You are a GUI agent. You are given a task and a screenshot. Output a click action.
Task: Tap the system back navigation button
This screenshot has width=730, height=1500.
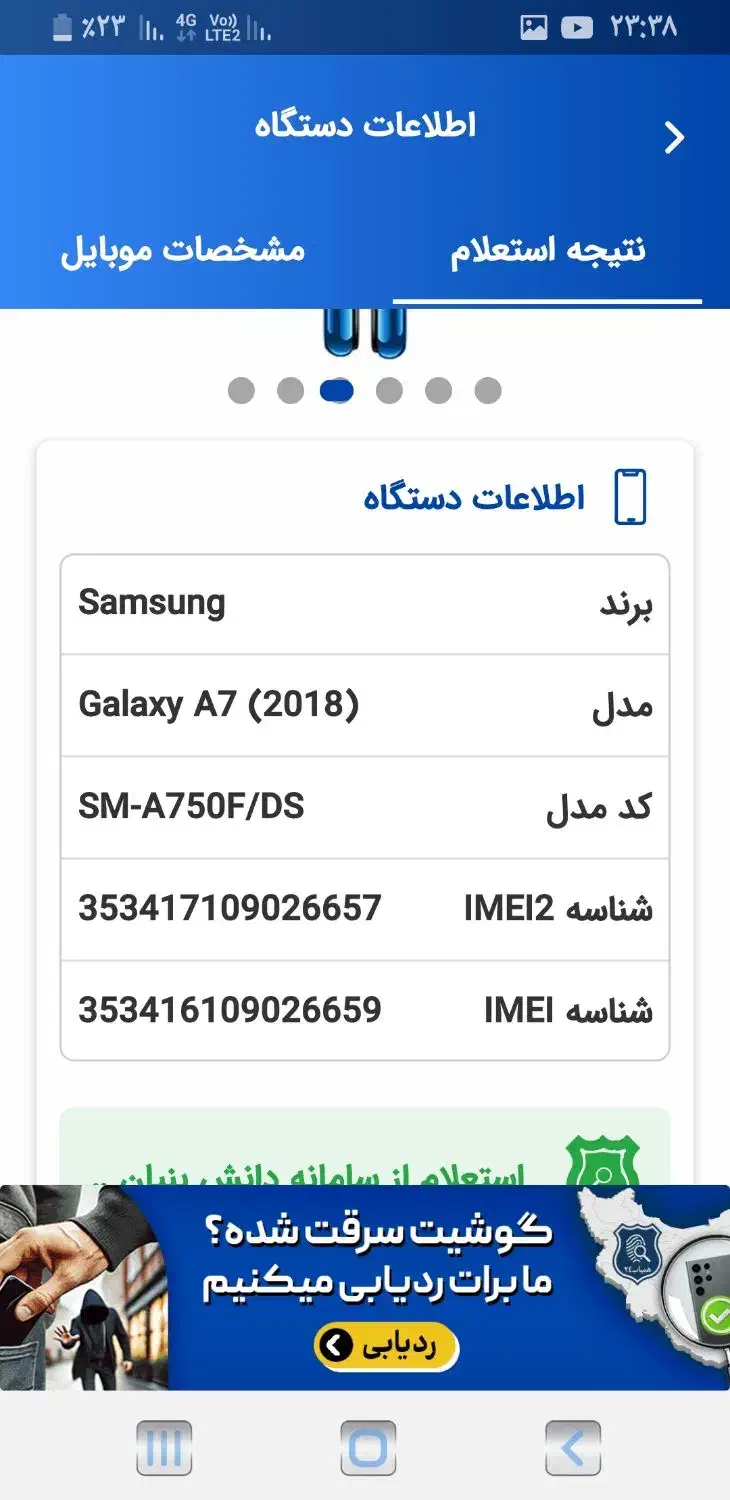click(x=572, y=1447)
